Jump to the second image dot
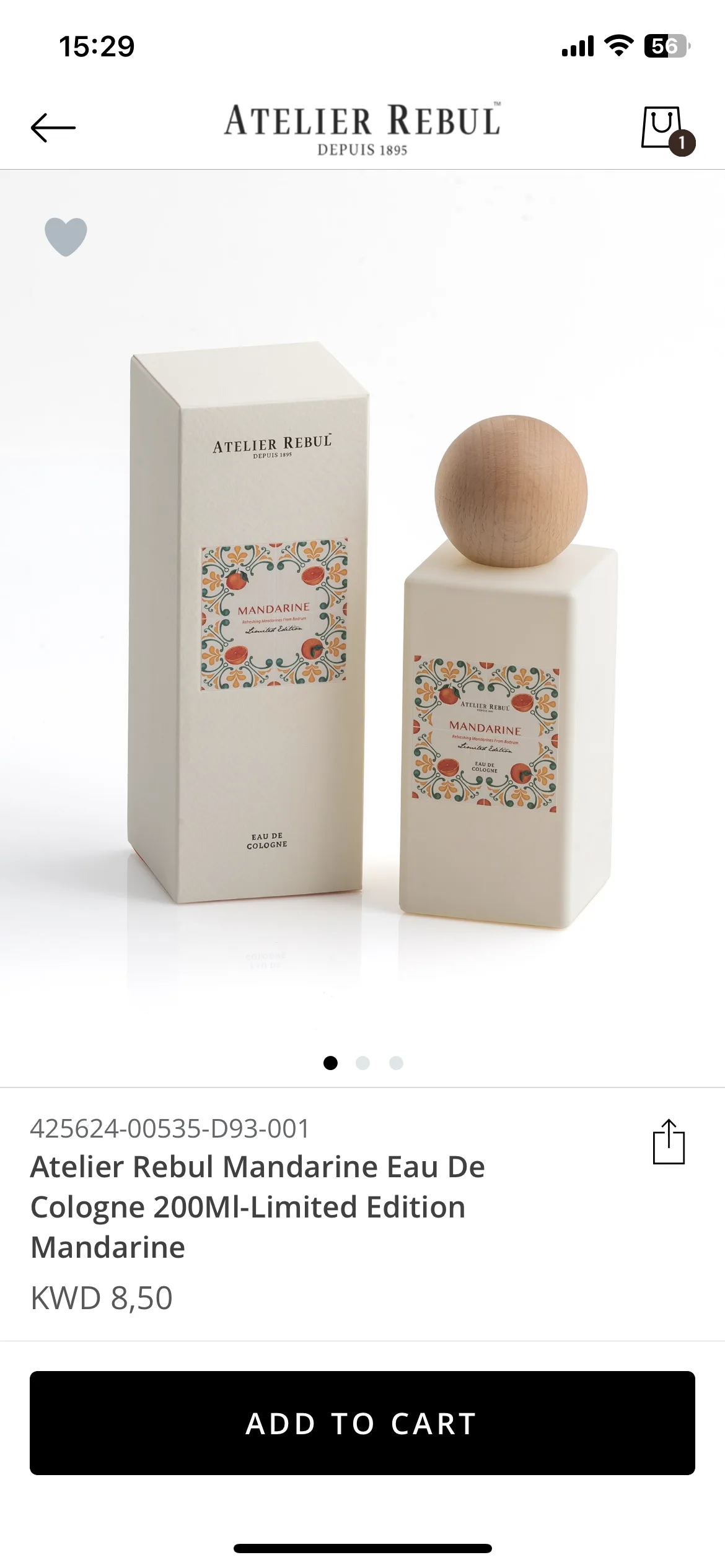 pyautogui.click(x=363, y=1063)
